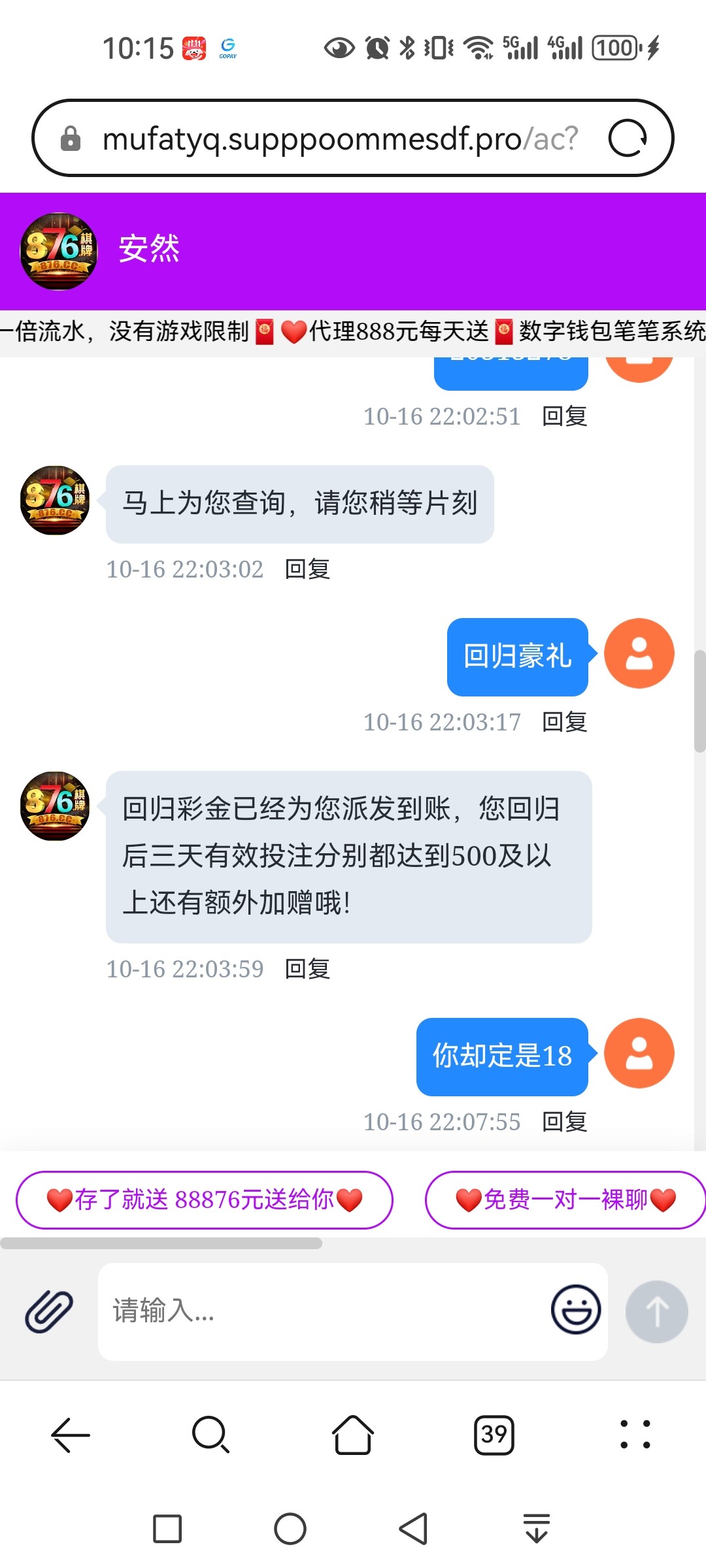The height and width of the screenshot is (1568, 706).
Task: Open the browser's more options menu
Action: coord(635,1435)
